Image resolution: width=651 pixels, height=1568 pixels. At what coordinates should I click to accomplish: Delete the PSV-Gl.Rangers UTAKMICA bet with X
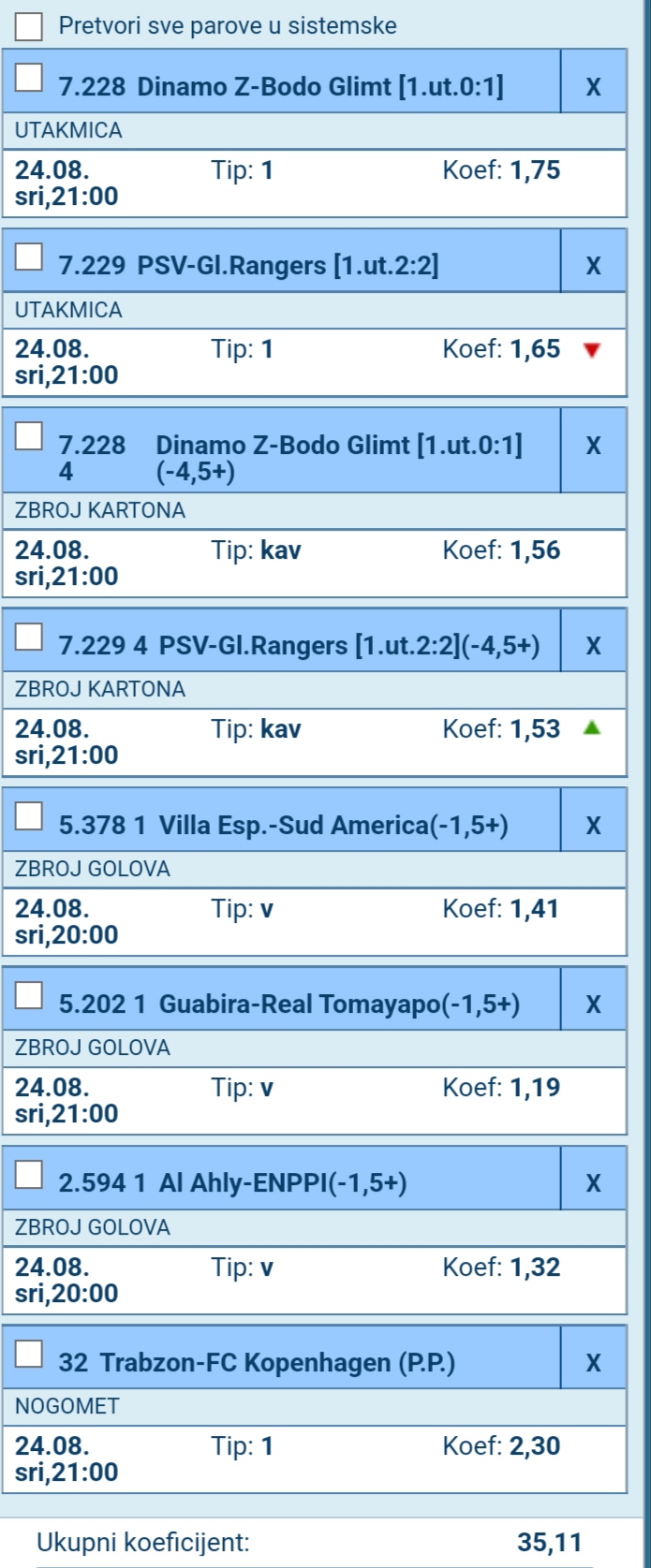pyautogui.click(x=593, y=266)
